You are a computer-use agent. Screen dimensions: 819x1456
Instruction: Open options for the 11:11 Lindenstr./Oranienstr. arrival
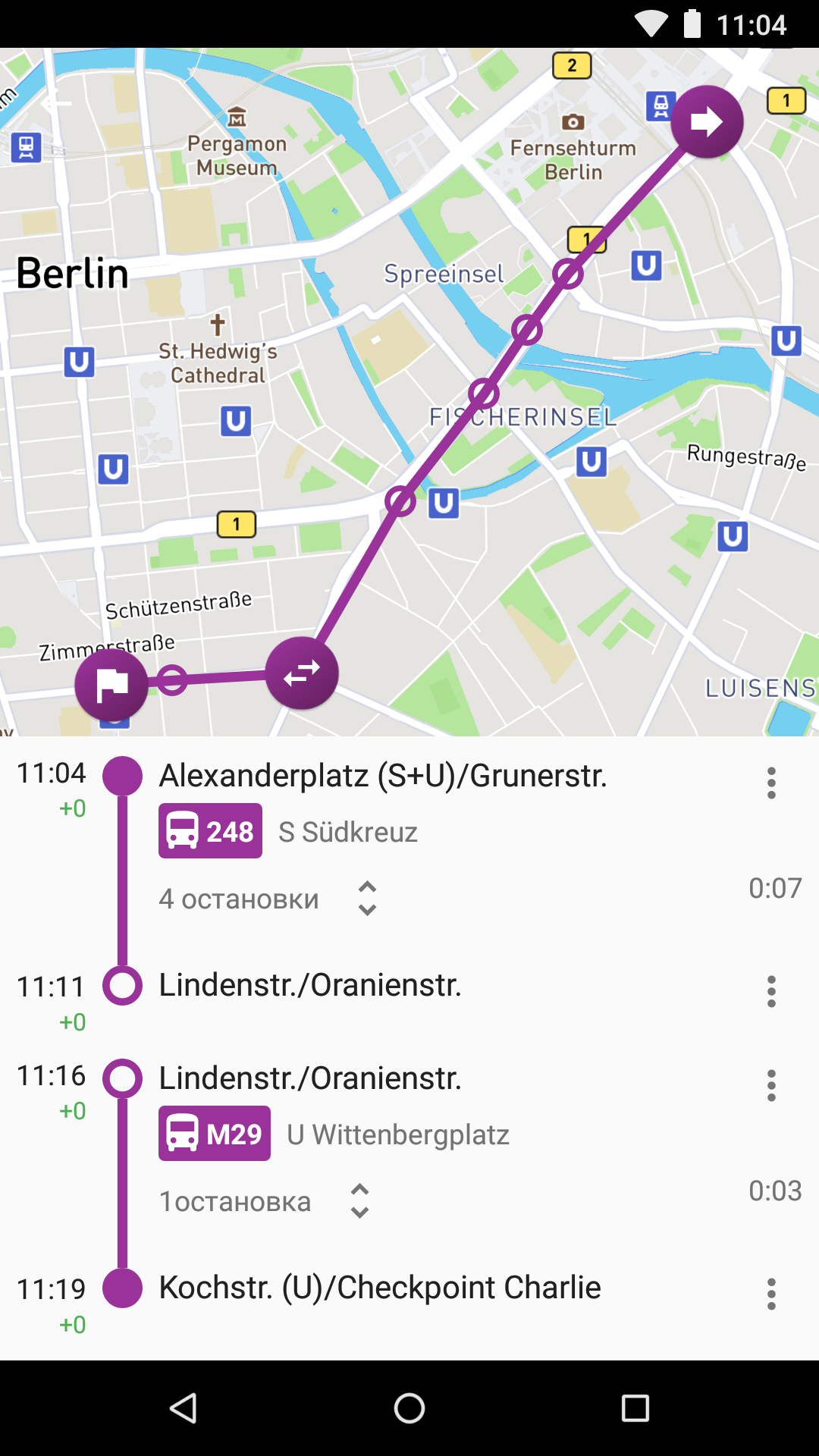[771, 991]
